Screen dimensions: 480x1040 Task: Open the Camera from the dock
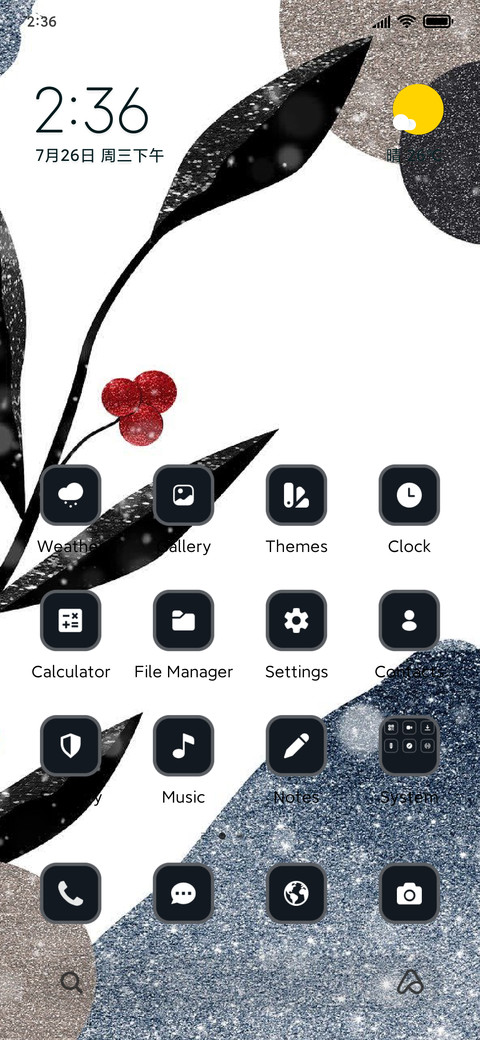coord(409,893)
